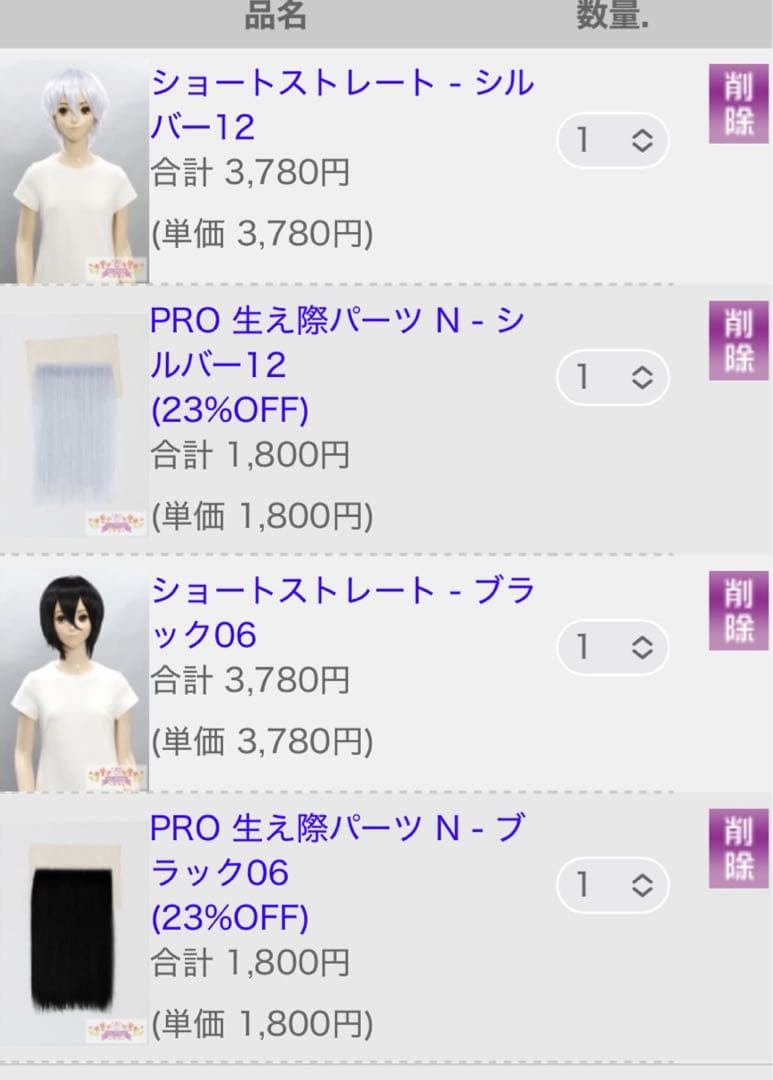Tap the silver short wig product image
The image size is (773, 1080).
click(75, 170)
